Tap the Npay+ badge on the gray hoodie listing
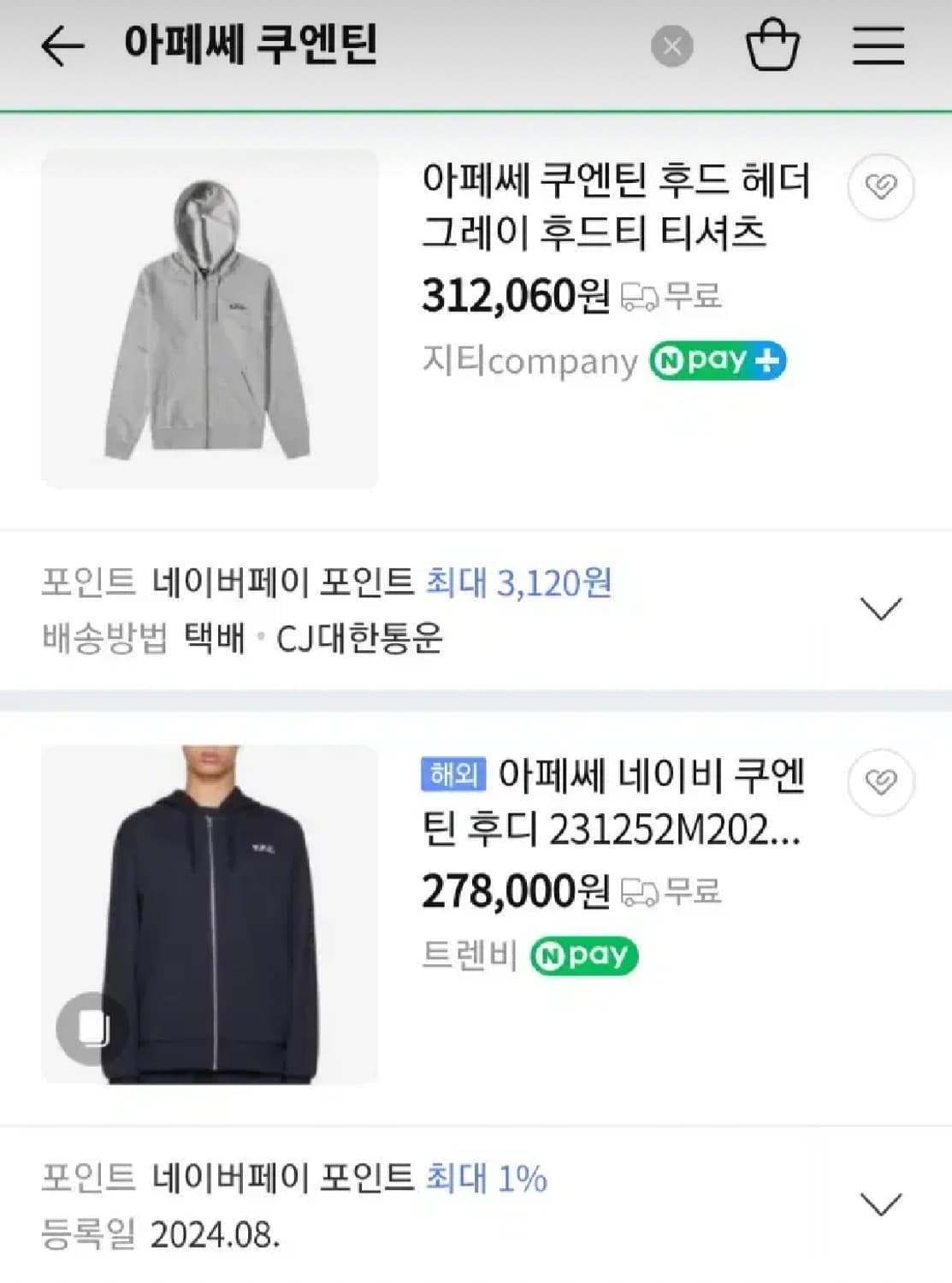This screenshot has height=1283, width=952. click(x=718, y=361)
